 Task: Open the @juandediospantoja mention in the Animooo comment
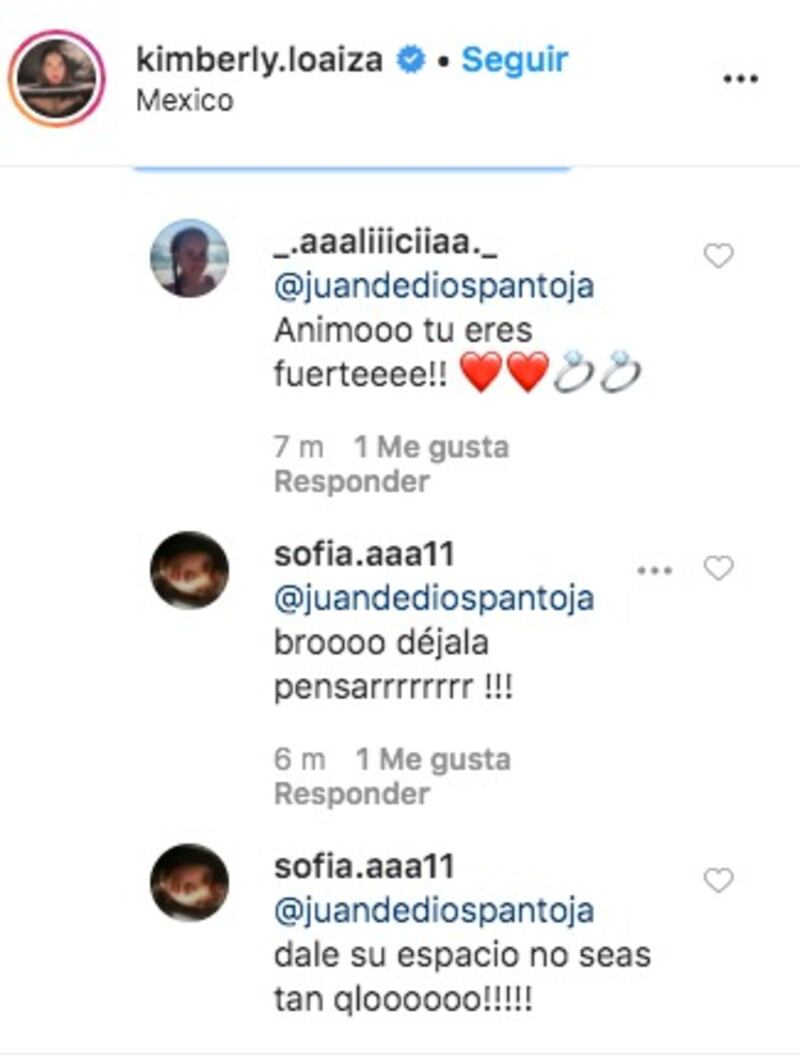tap(433, 287)
